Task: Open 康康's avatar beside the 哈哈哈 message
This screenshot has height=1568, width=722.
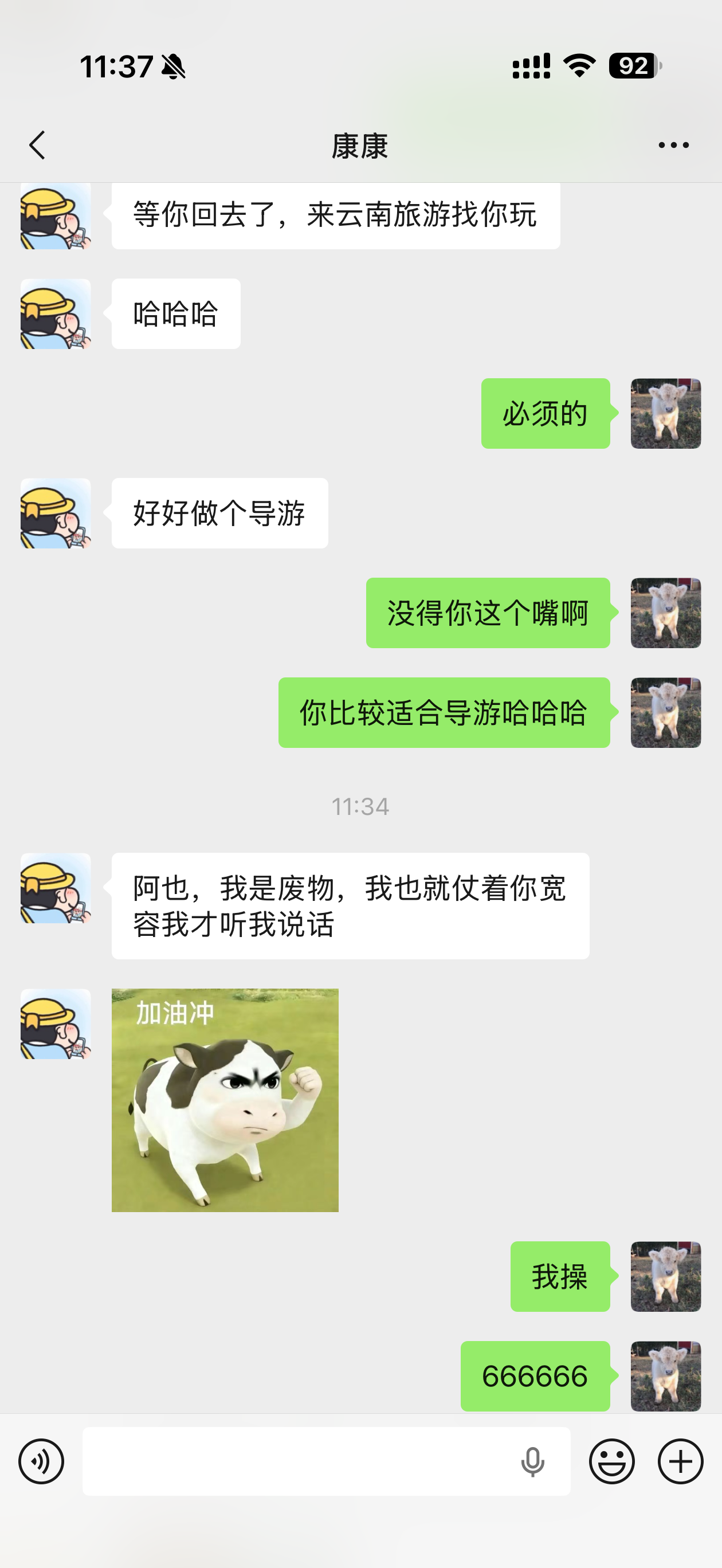Action: tap(56, 314)
